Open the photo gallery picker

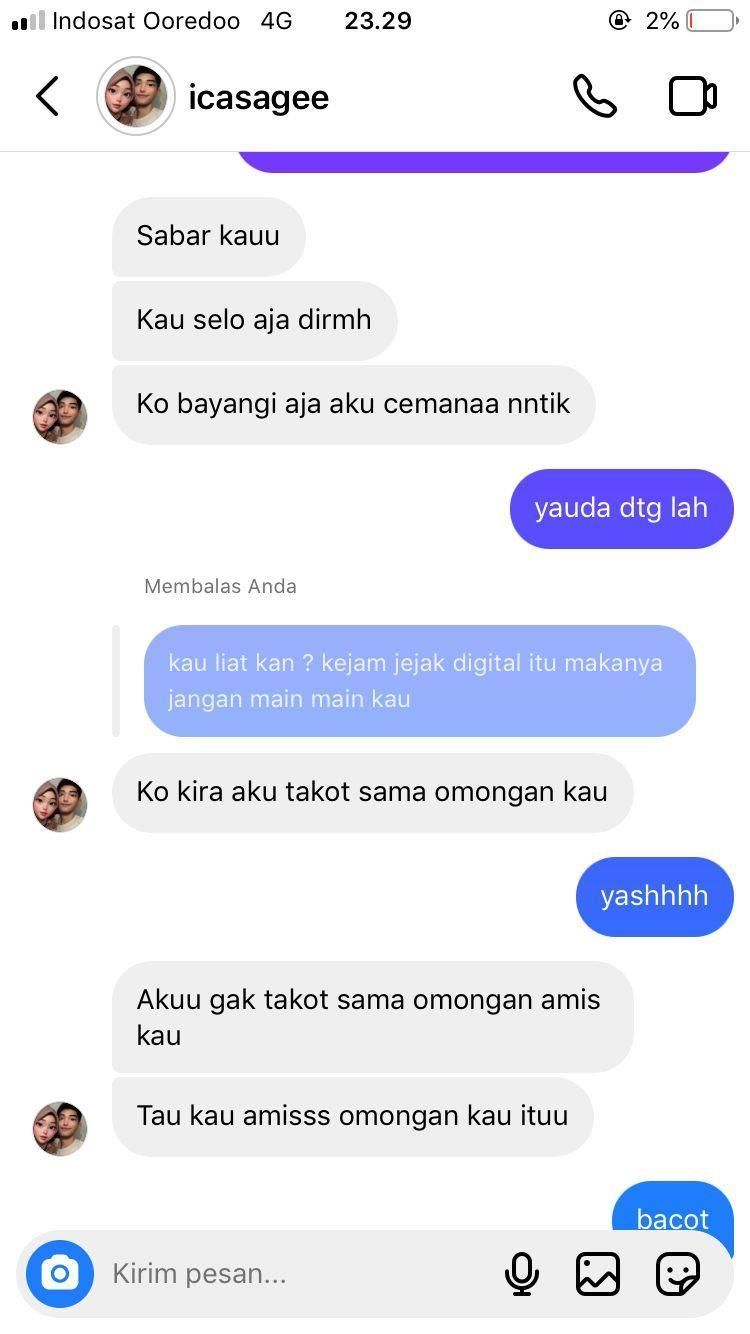598,1273
